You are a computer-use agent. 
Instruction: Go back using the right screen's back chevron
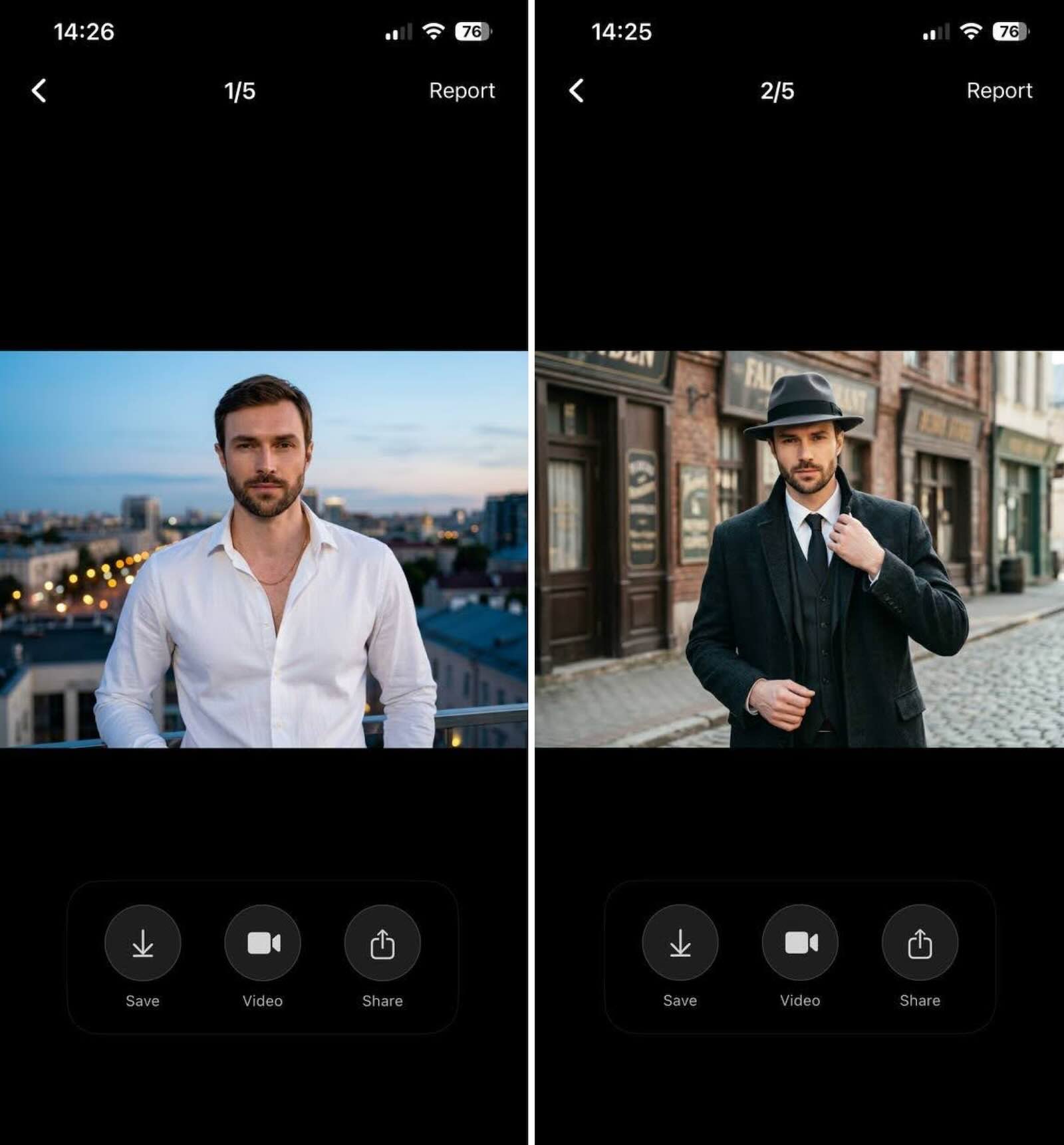pos(577,90)
